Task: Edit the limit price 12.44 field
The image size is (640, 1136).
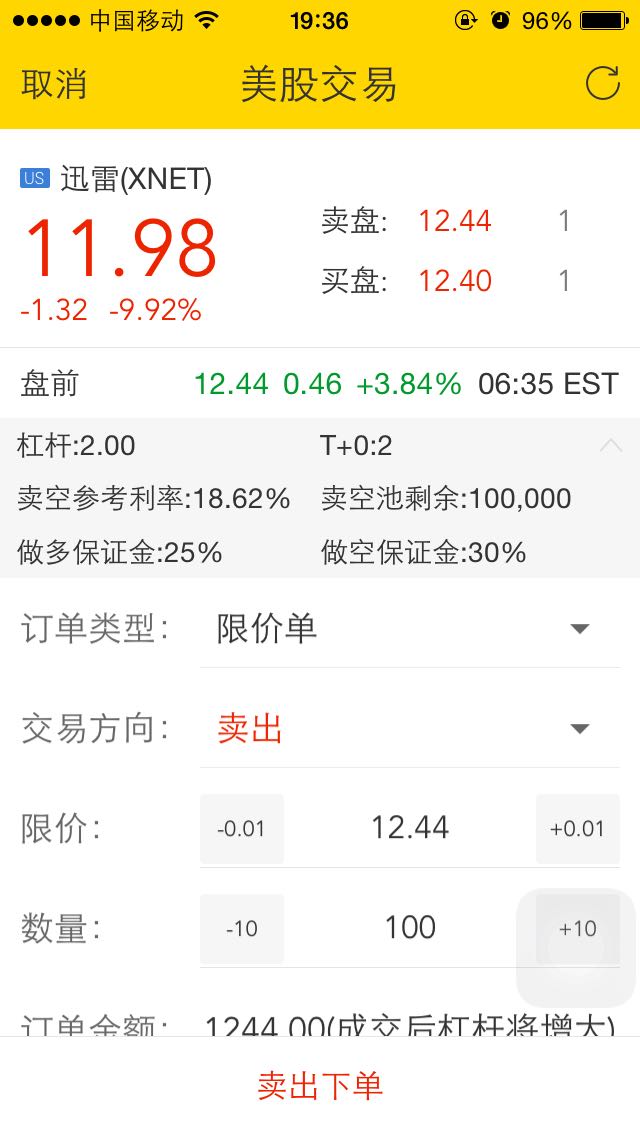Action: tap(410, 827)
